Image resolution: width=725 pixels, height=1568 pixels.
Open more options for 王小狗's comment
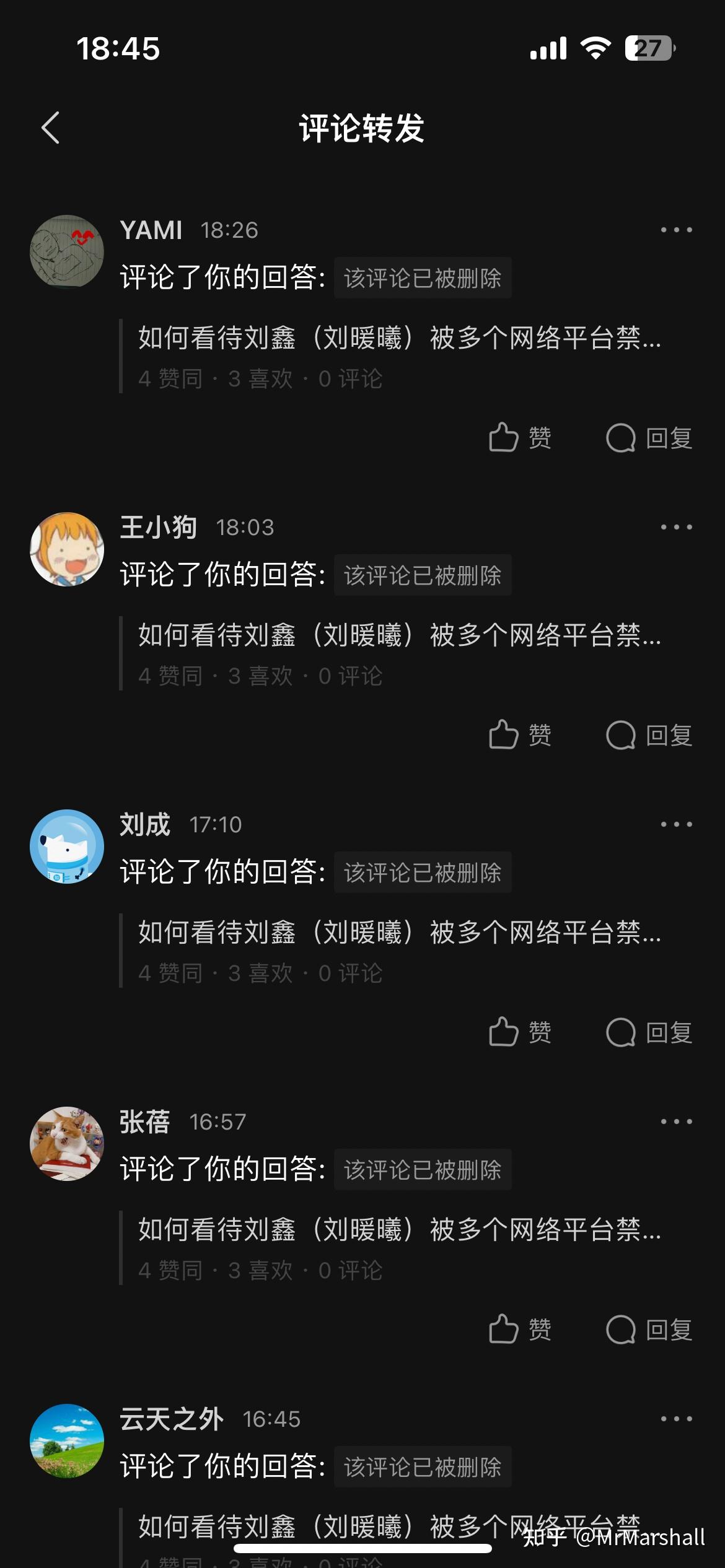click(x=675, y=527)
